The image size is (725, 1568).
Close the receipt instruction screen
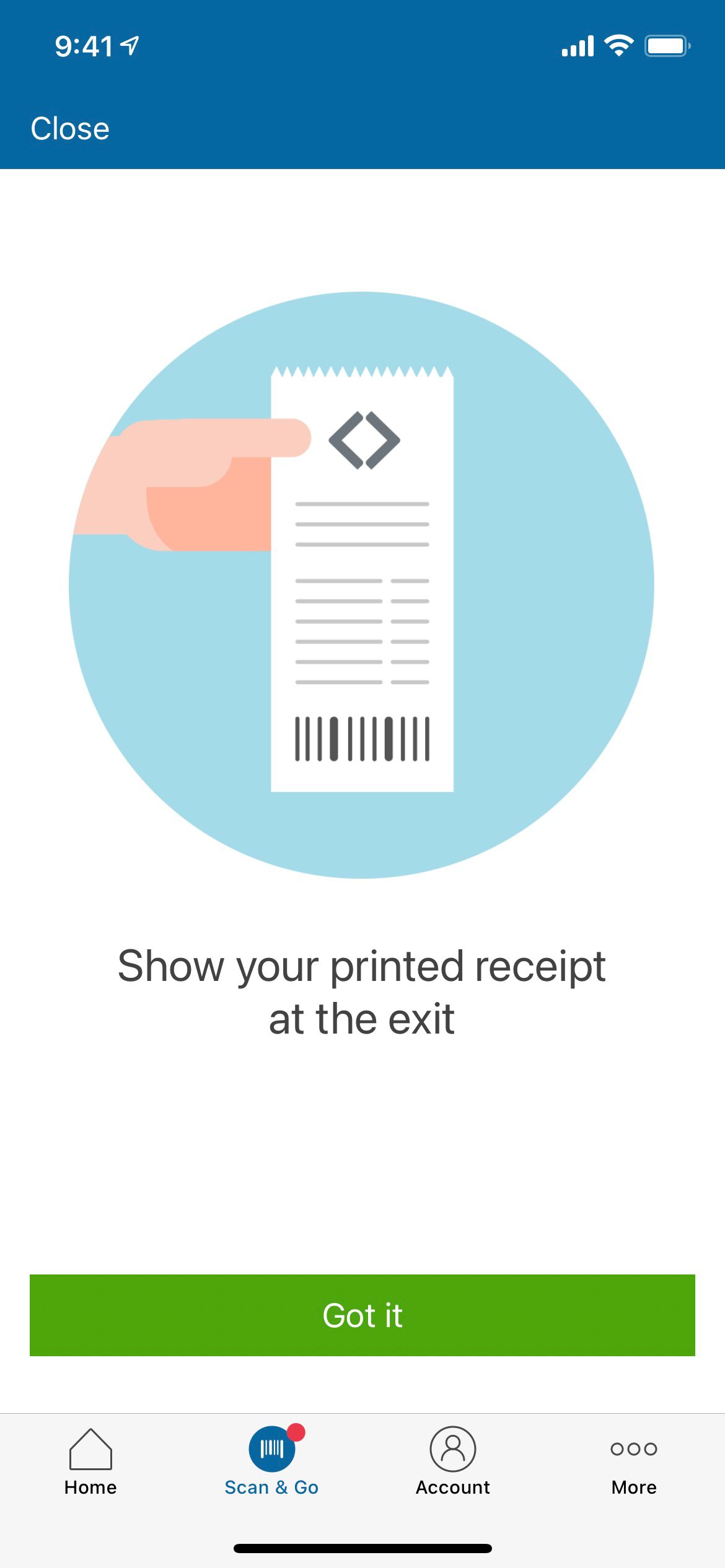tap(70, 129)
